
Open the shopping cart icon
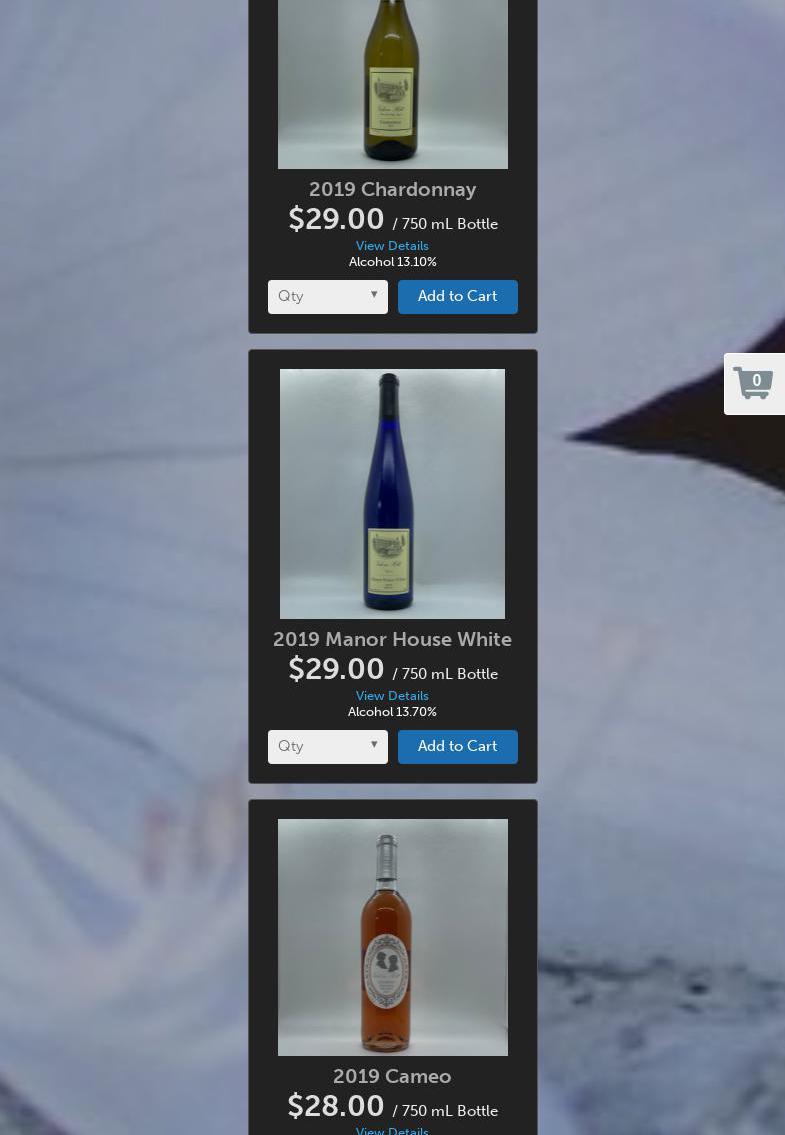753,383
